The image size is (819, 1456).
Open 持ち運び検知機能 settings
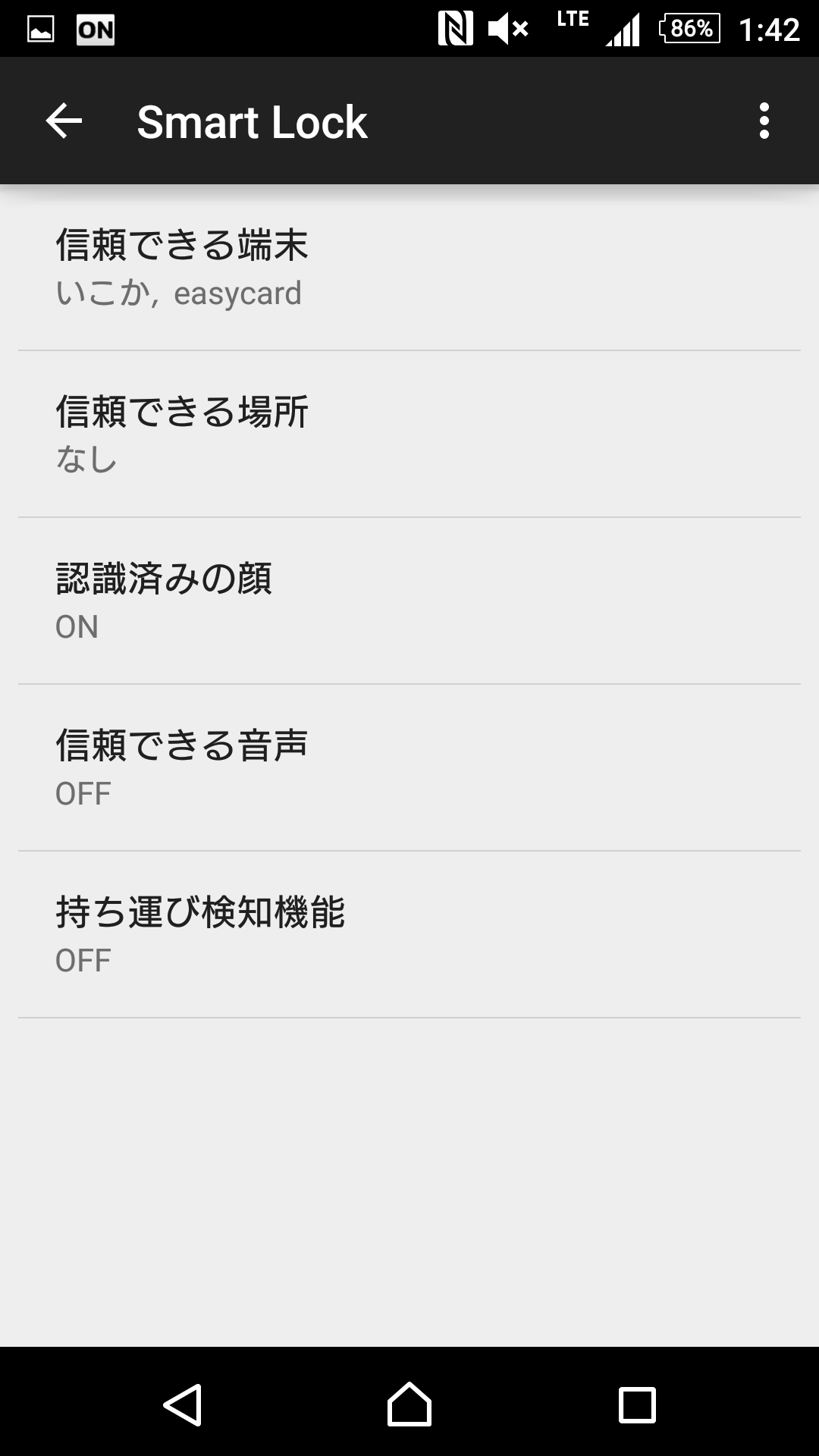pos(409,935)
